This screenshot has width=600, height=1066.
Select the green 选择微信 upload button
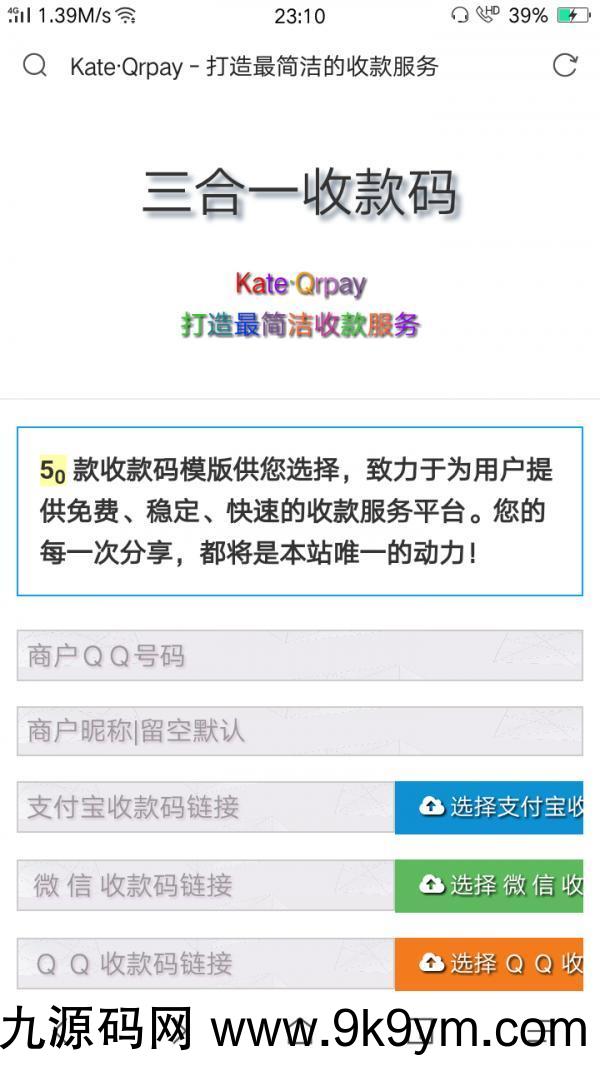pyautogui.click(x=489, y=885)
